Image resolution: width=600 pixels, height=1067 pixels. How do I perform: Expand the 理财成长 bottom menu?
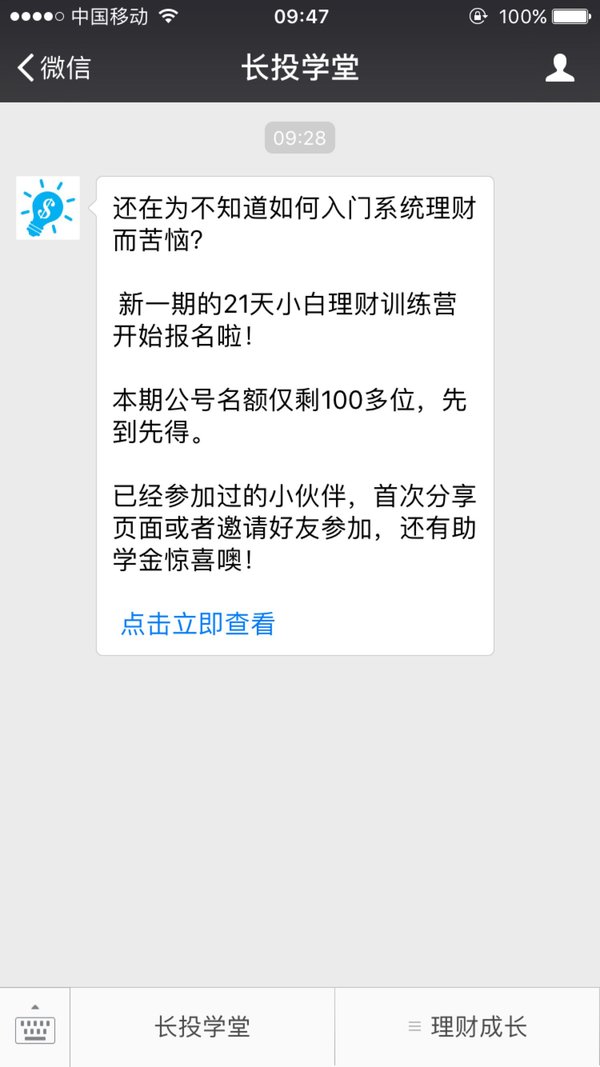[x=467, y=1028]
